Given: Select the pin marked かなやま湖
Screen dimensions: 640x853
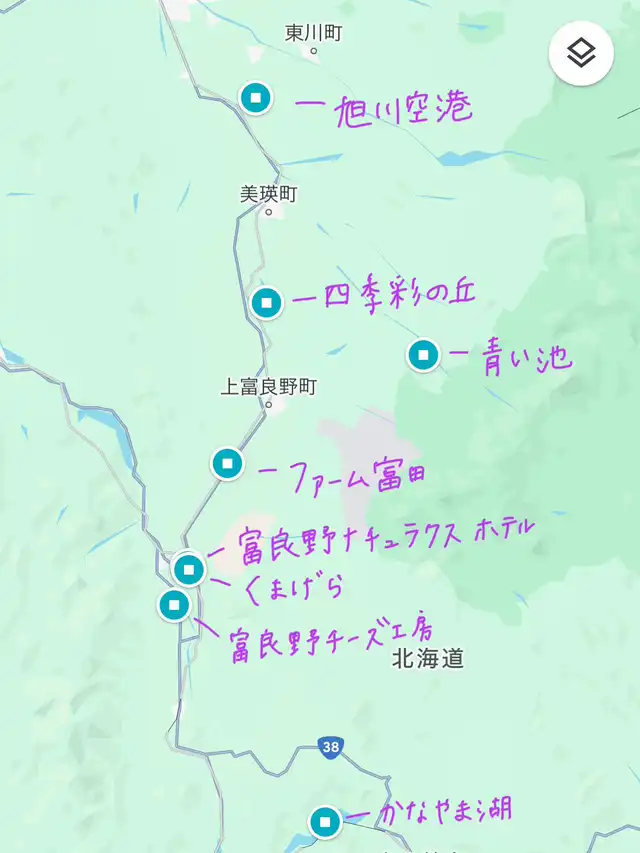Looking at the screenshot, I should tap(324, 822).
